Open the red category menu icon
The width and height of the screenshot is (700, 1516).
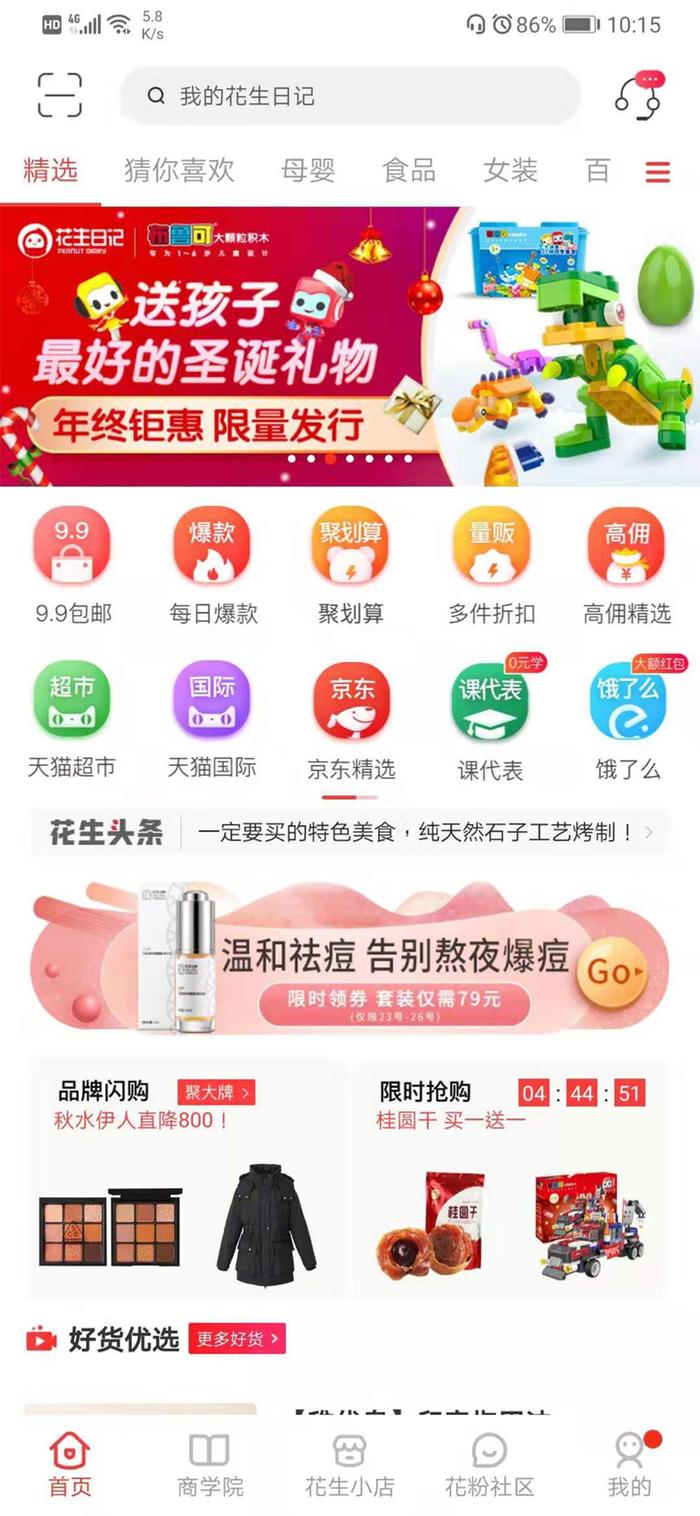tap(657, 172)
